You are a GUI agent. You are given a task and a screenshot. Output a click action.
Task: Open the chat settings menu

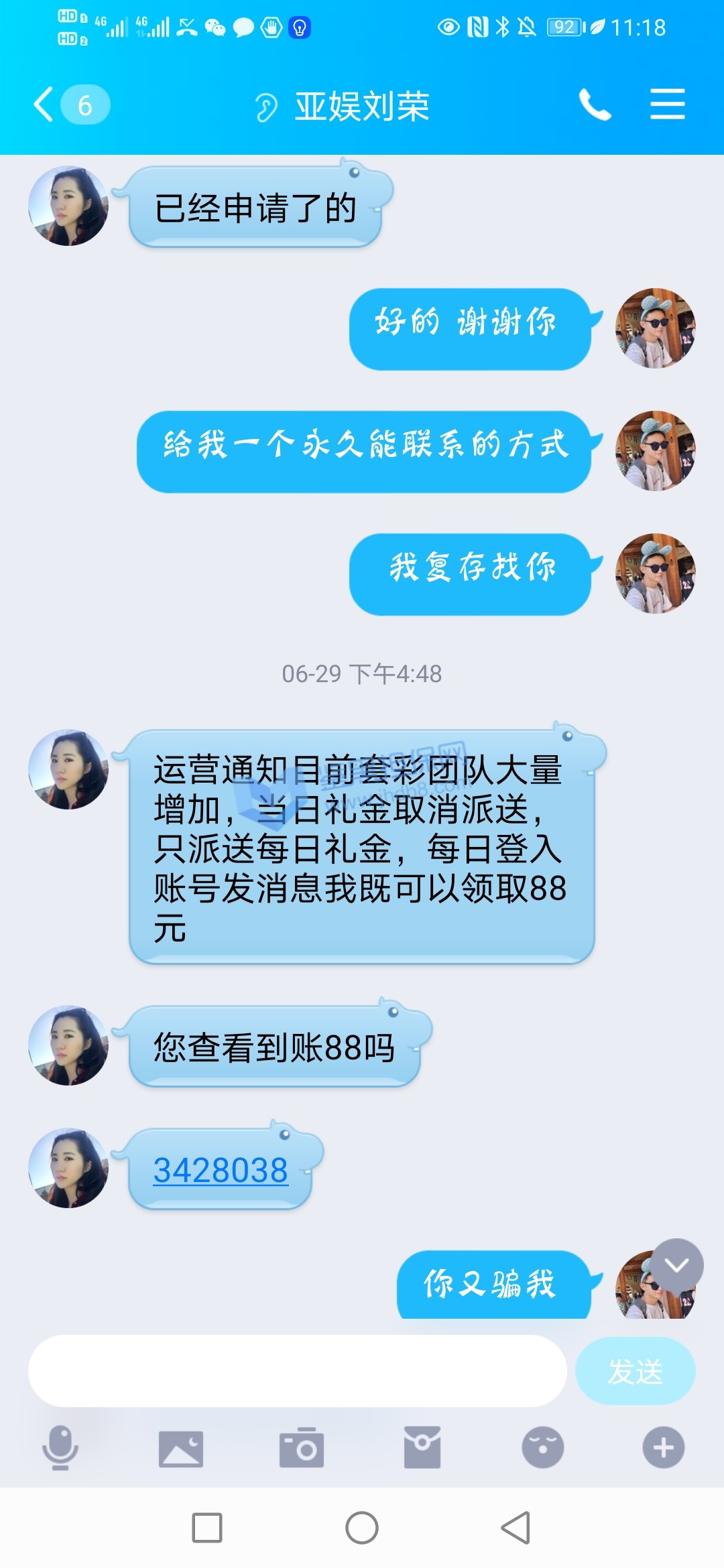click(x=667, y=105)
